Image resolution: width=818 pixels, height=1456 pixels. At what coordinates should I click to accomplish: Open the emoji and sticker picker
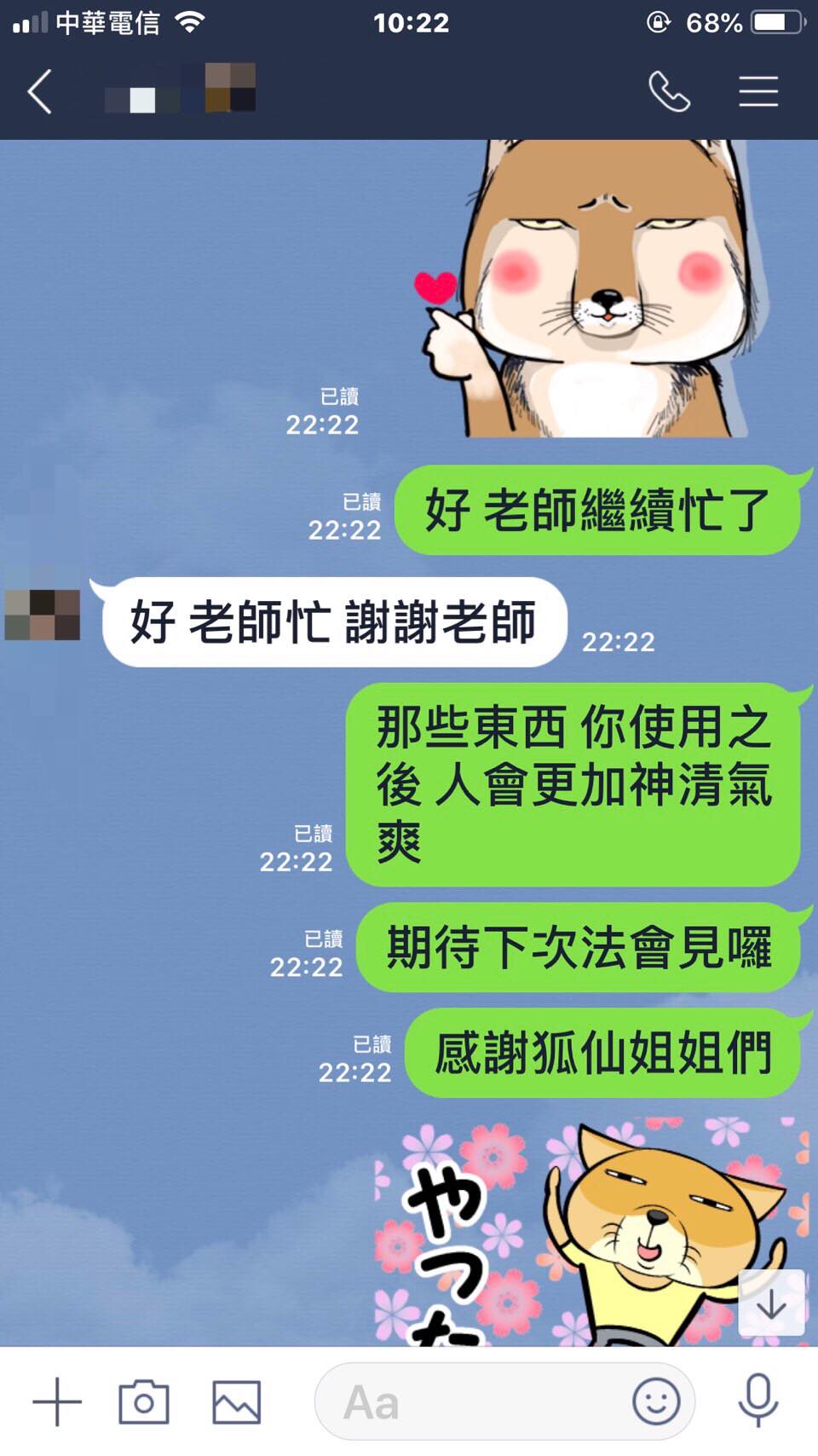(655, 1401)
